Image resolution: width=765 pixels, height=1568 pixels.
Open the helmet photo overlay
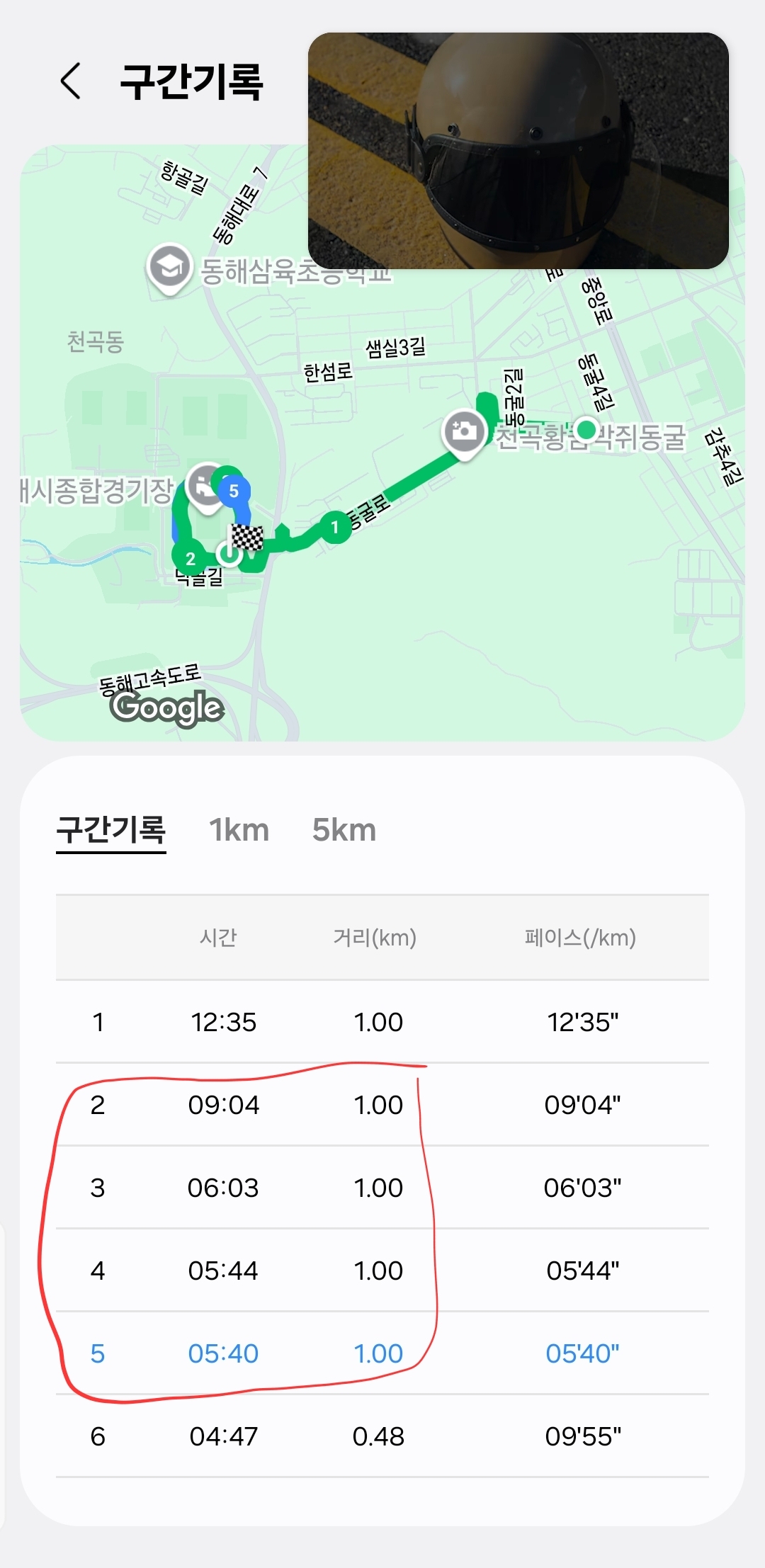518,150
